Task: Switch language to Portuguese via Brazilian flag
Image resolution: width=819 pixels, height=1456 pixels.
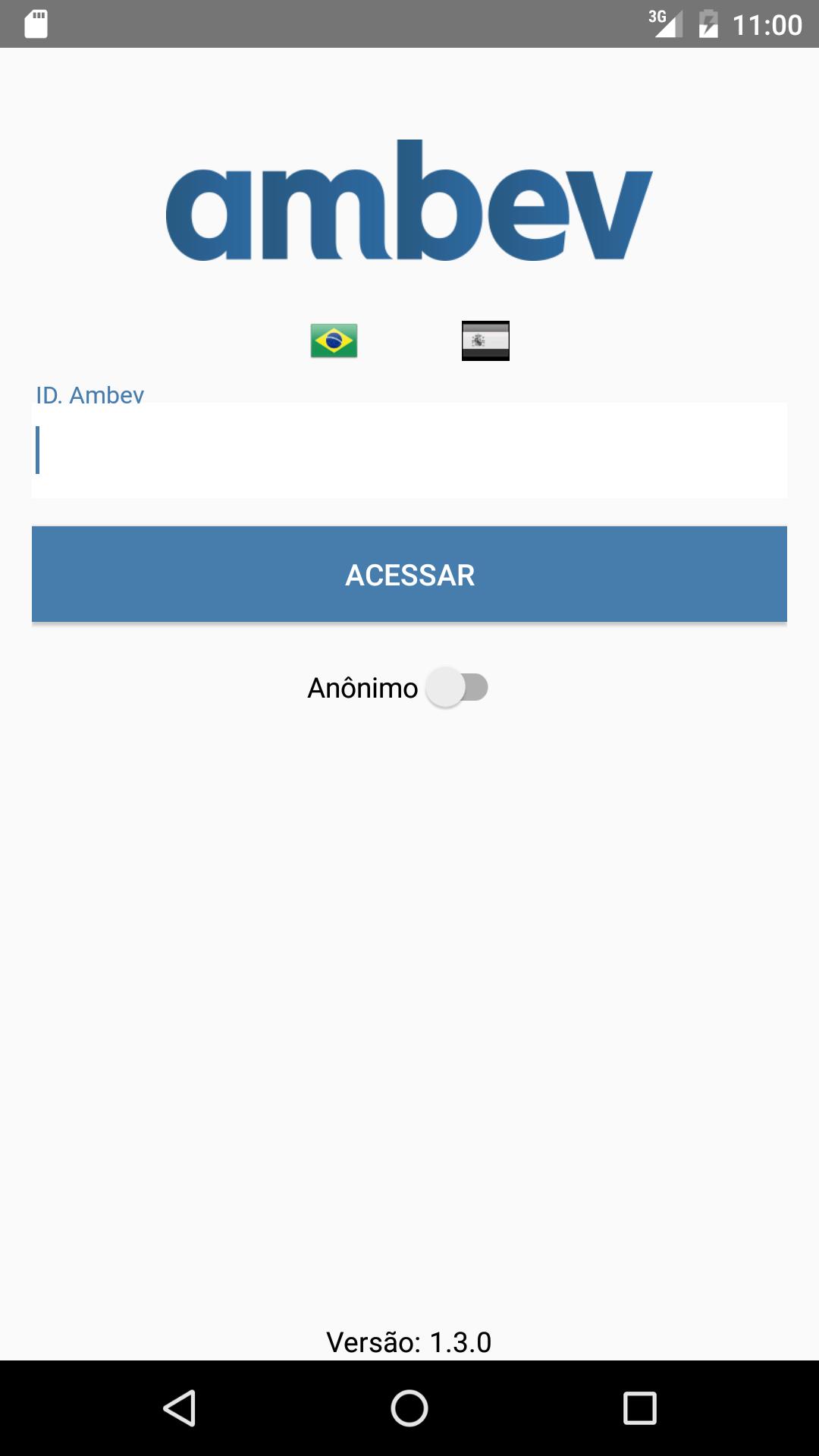Action: click(334, 340)
